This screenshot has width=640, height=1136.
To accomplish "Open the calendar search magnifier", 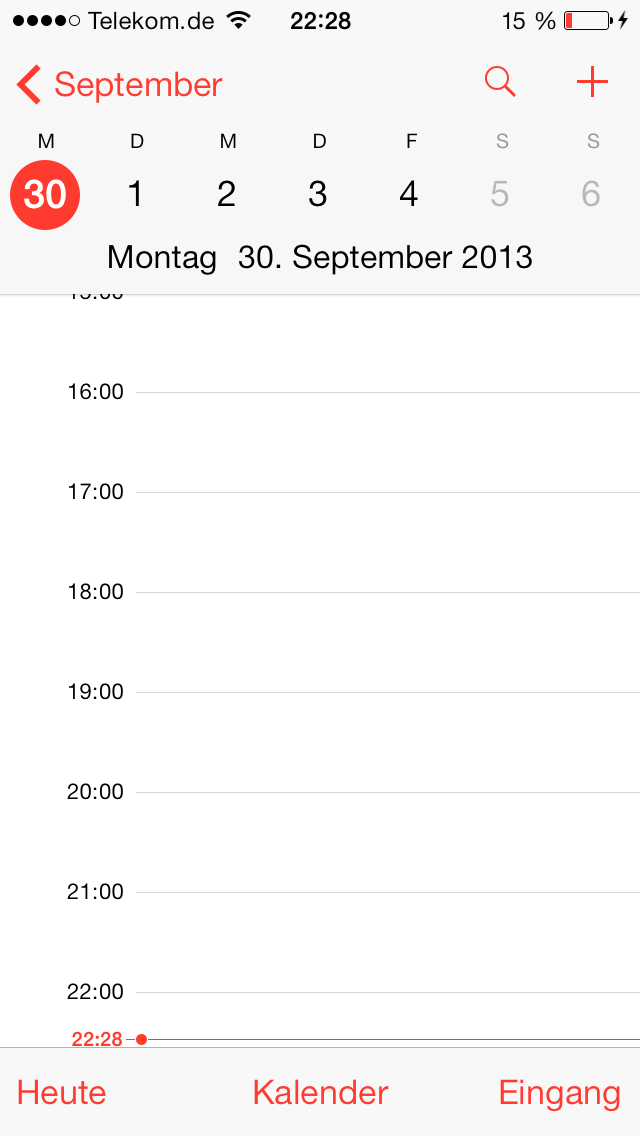I will click(x=500, y=82).
